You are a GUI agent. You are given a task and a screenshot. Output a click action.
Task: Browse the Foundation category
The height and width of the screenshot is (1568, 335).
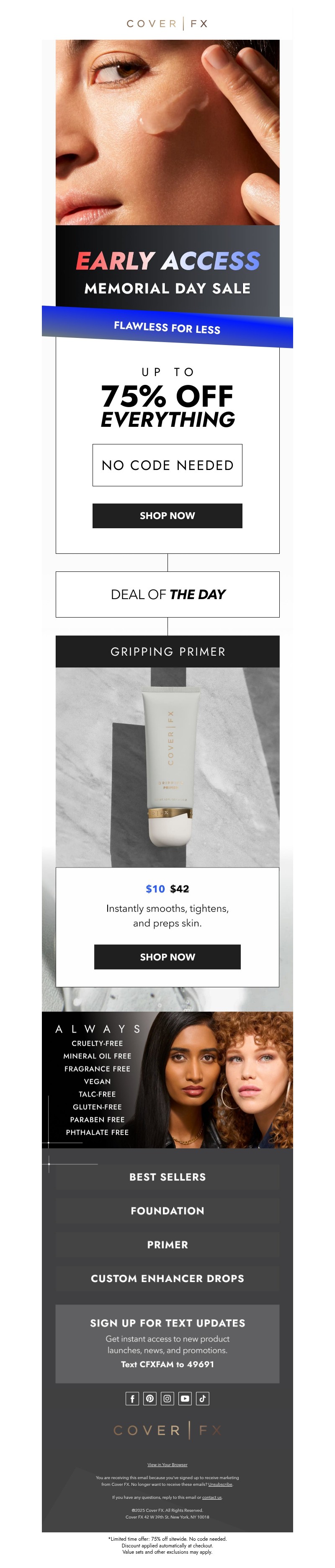(x=167, y=1211)
